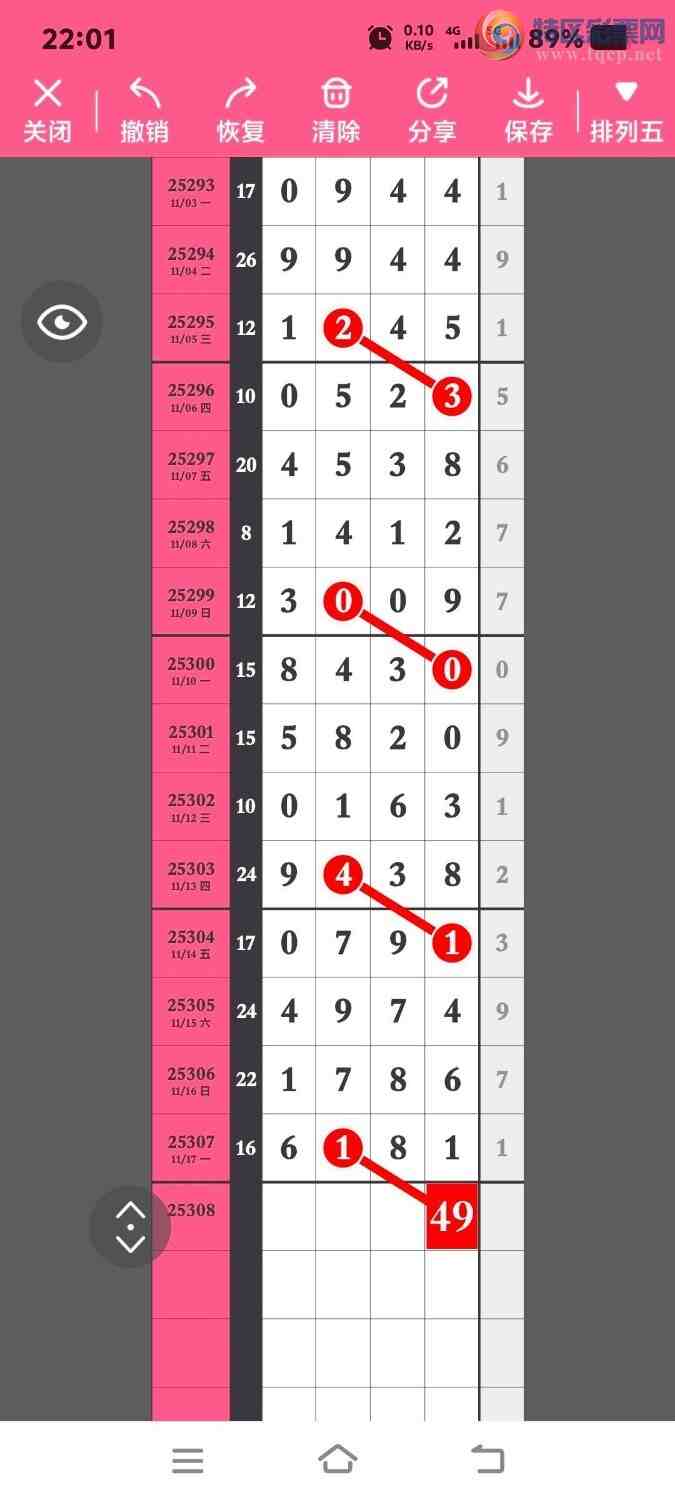Save the chart image

point(528,111)
